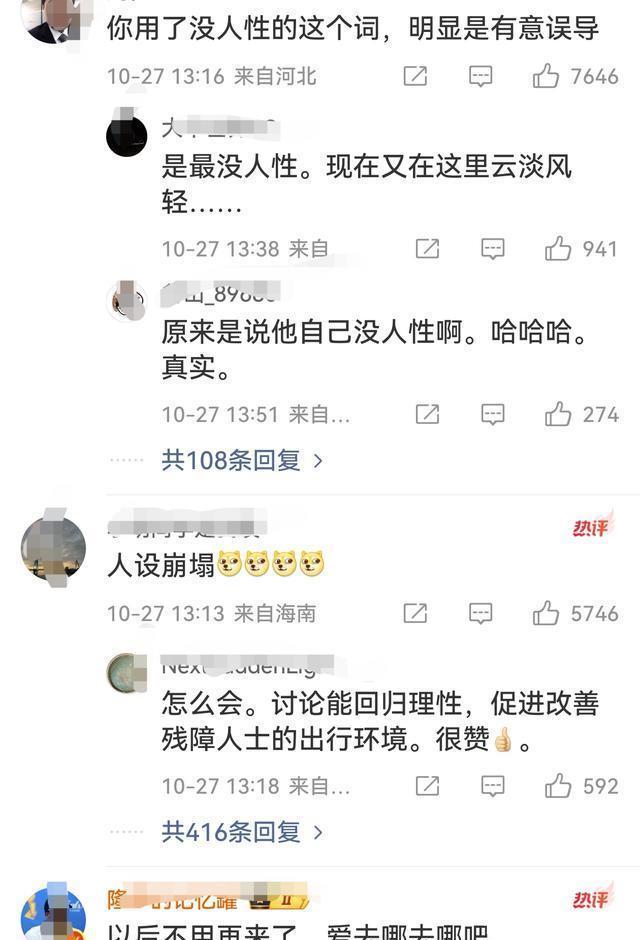Reply to the 10-27 13:16 comment
The height and width of the screenshot is (940, 640).
[x=481, y=76]
